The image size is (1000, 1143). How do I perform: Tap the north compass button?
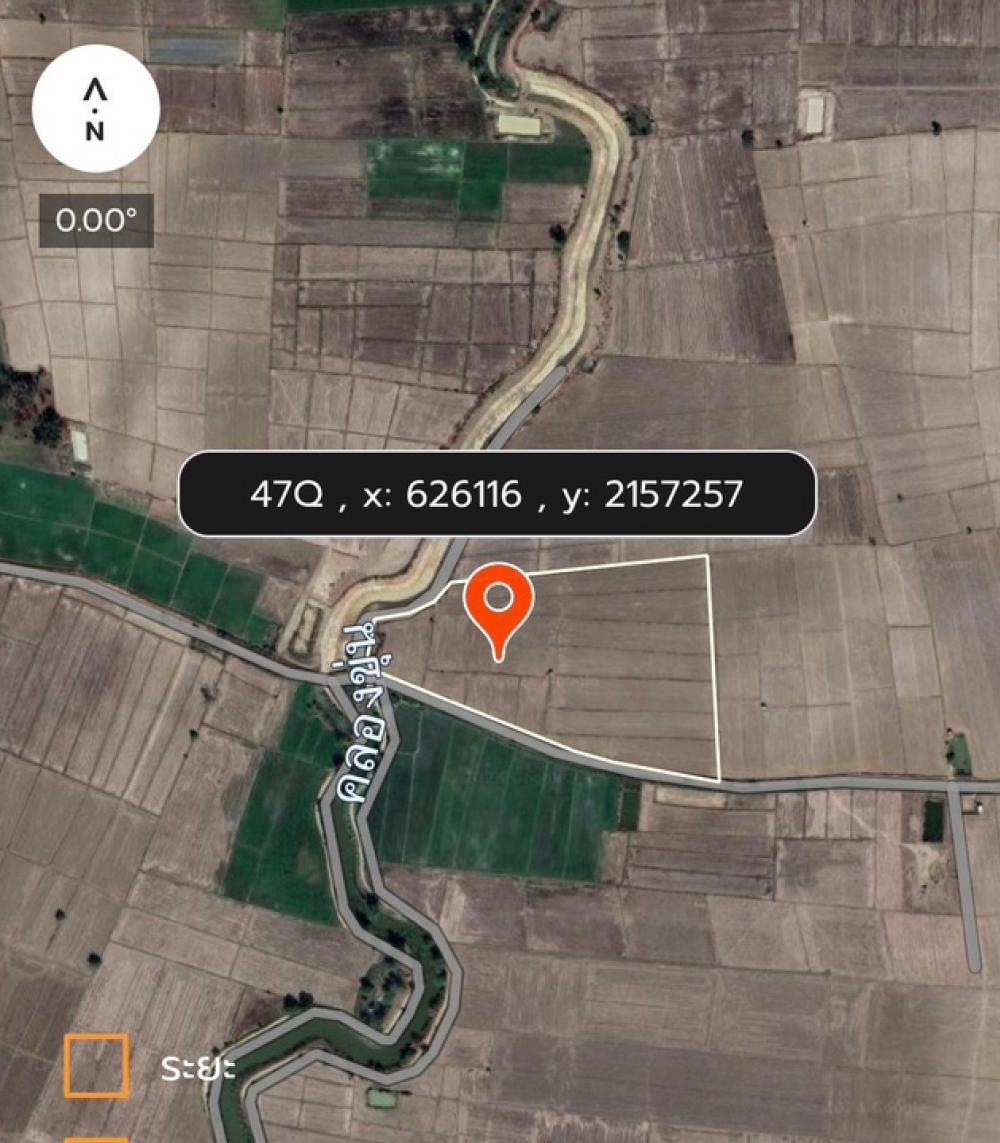[95, 109]
